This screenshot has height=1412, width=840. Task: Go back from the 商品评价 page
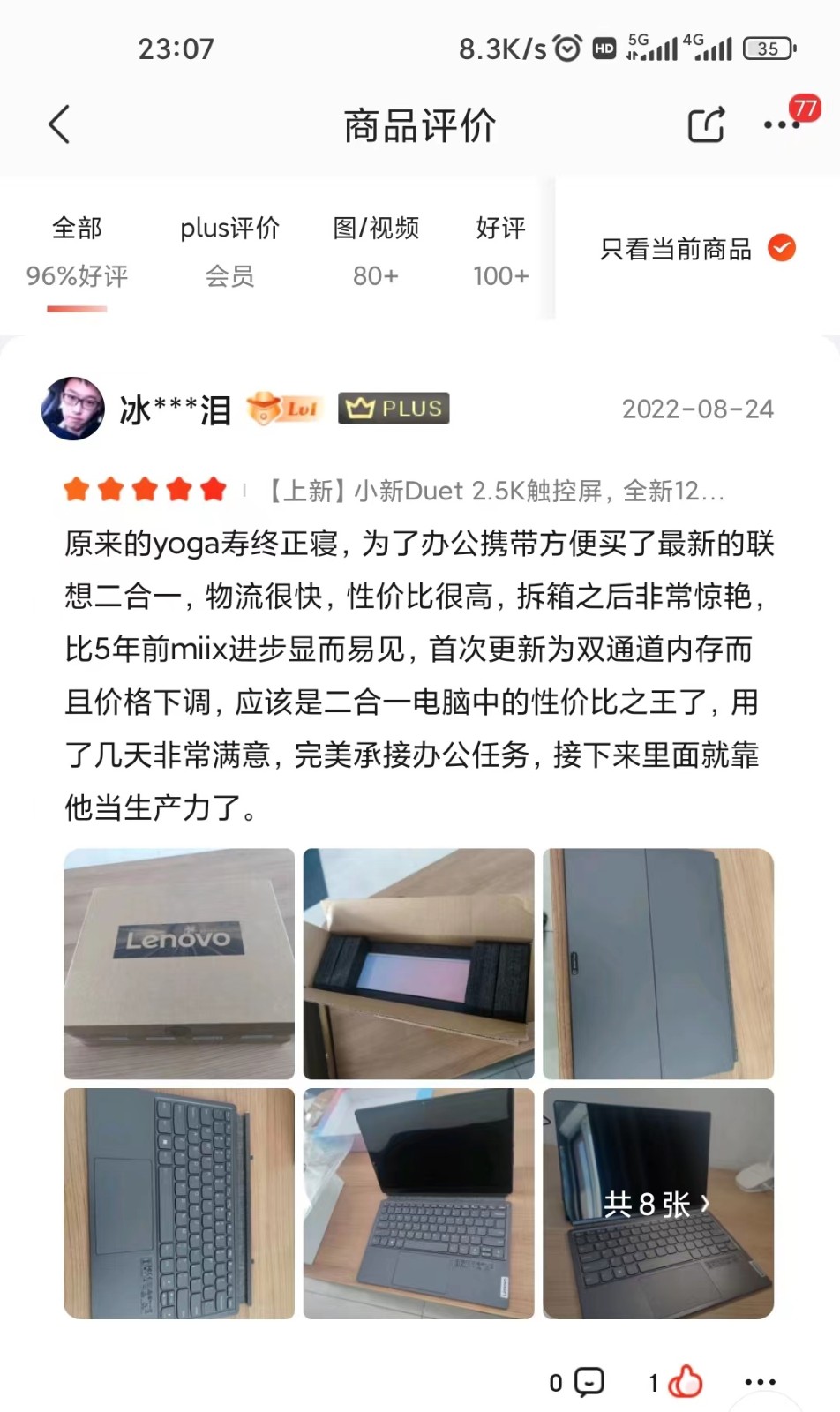coord(59,124)
